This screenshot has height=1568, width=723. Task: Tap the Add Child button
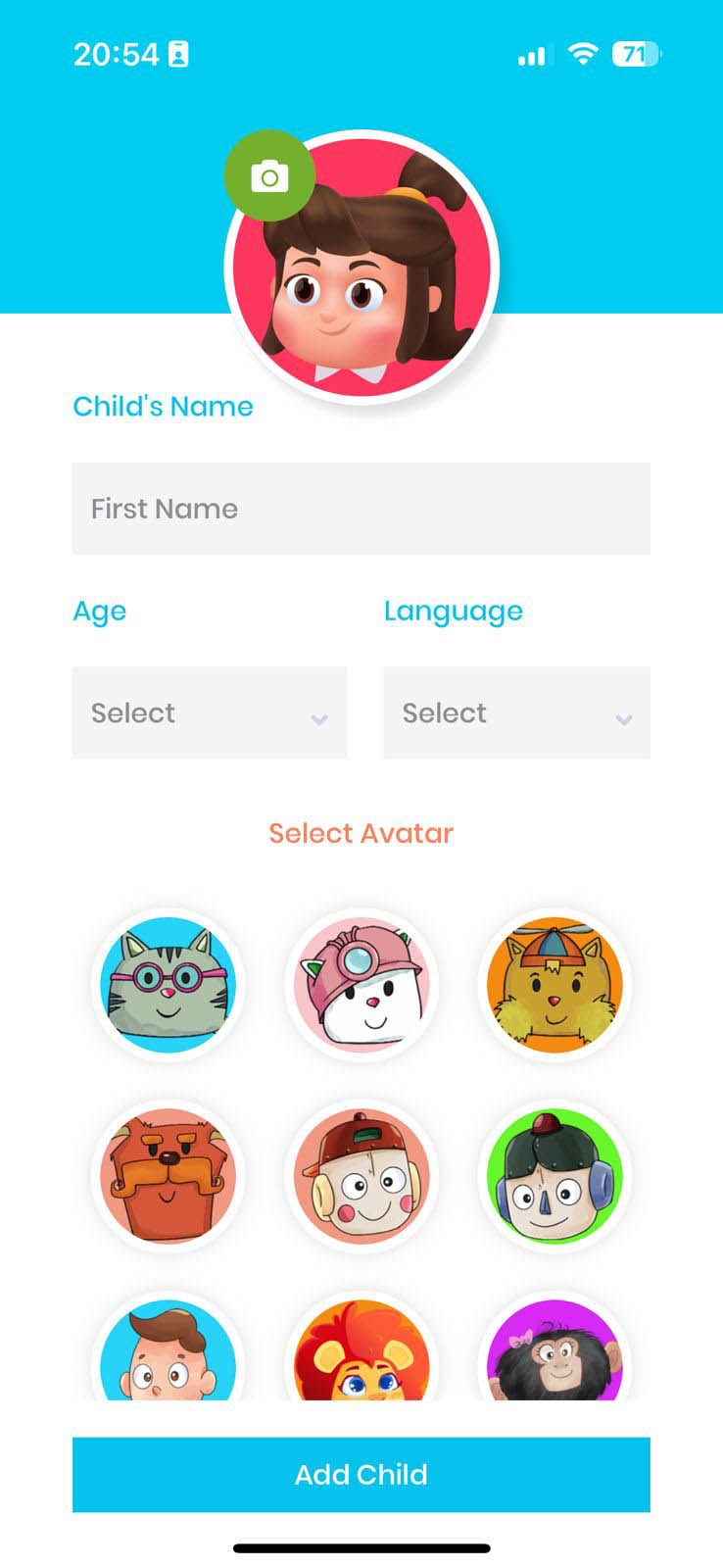361,1474
